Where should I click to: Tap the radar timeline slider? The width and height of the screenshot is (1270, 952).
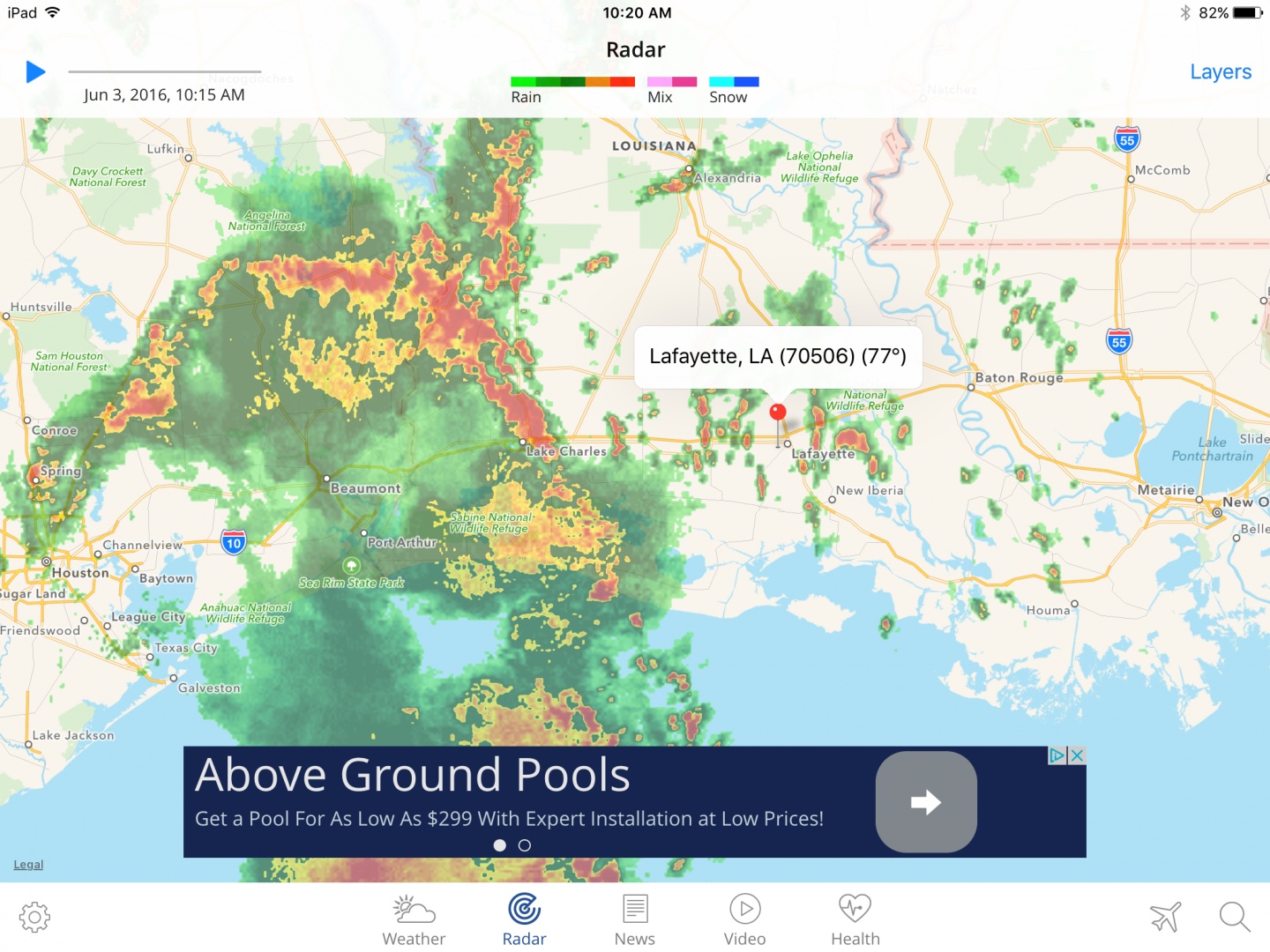[x=165, y=71]
